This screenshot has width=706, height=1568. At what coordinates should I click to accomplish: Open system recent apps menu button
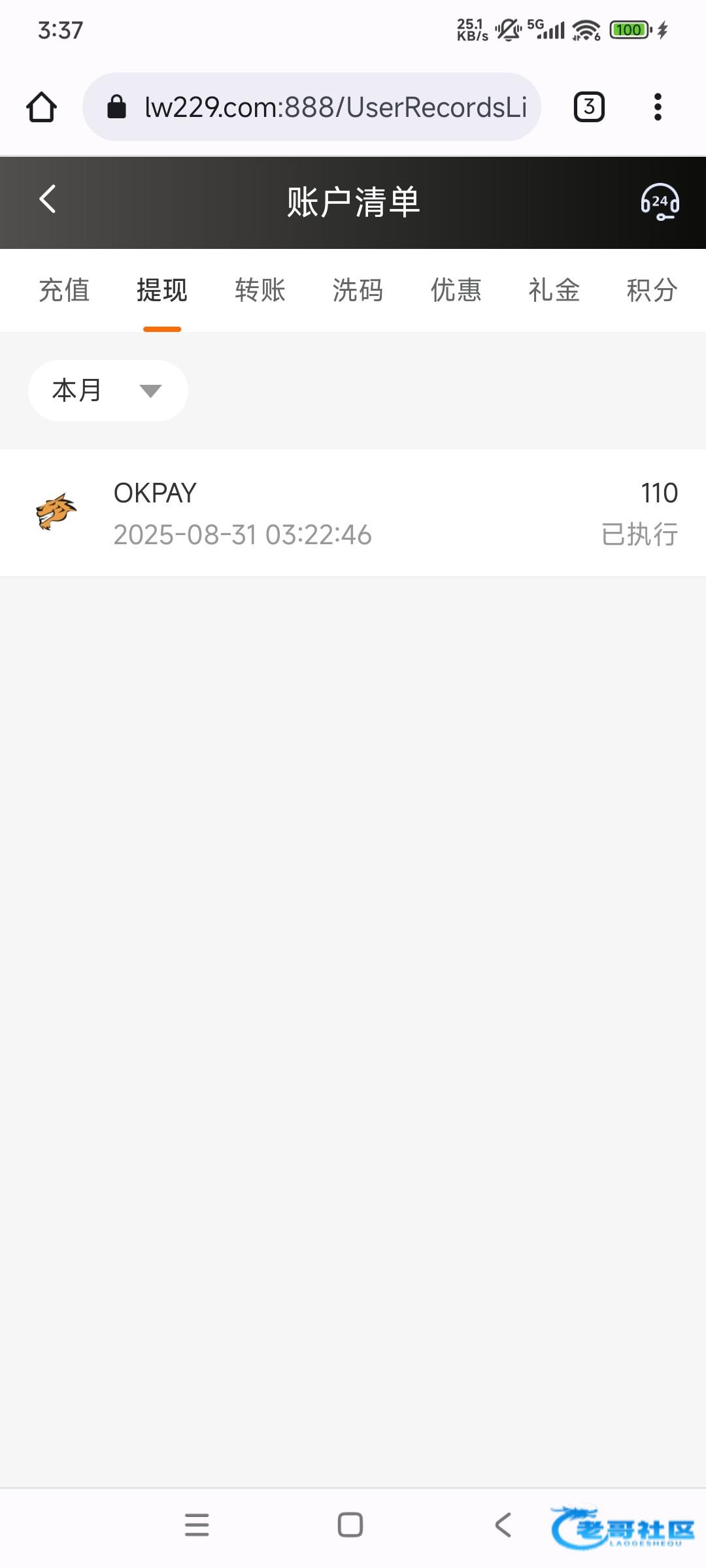tap(197, 1525)
